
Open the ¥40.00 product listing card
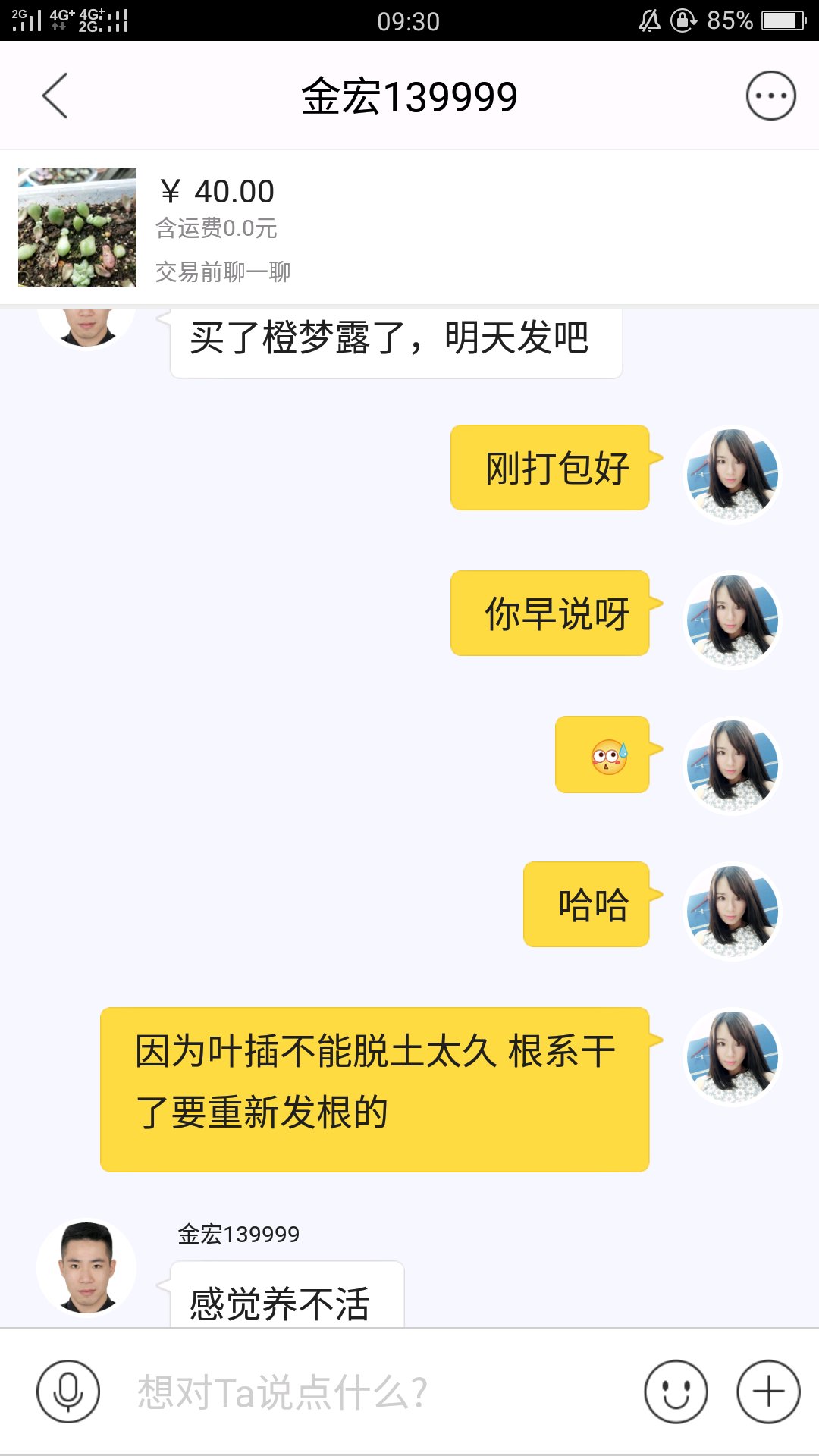pos(409,227)
